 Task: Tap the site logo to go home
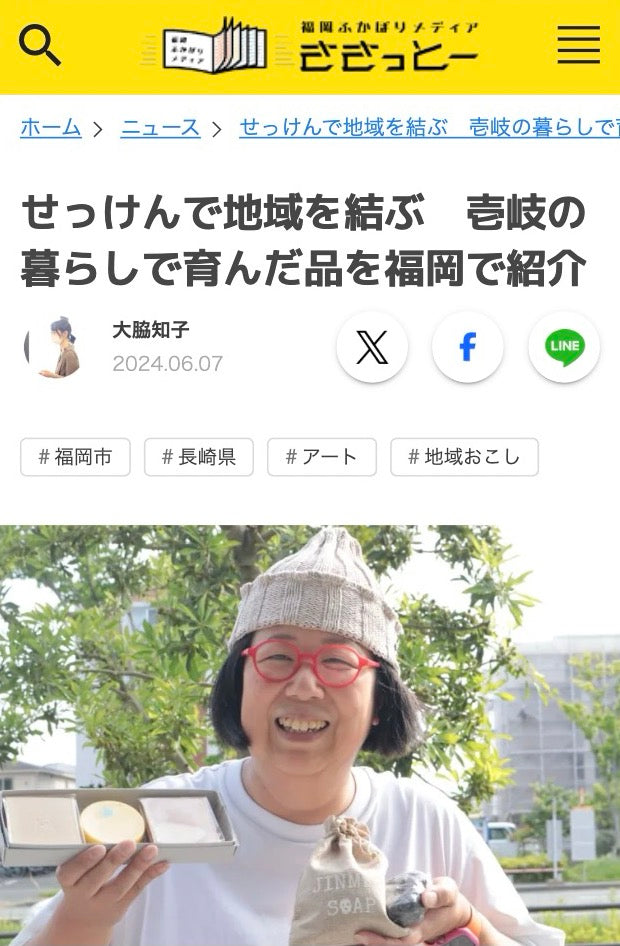[310, 46]
